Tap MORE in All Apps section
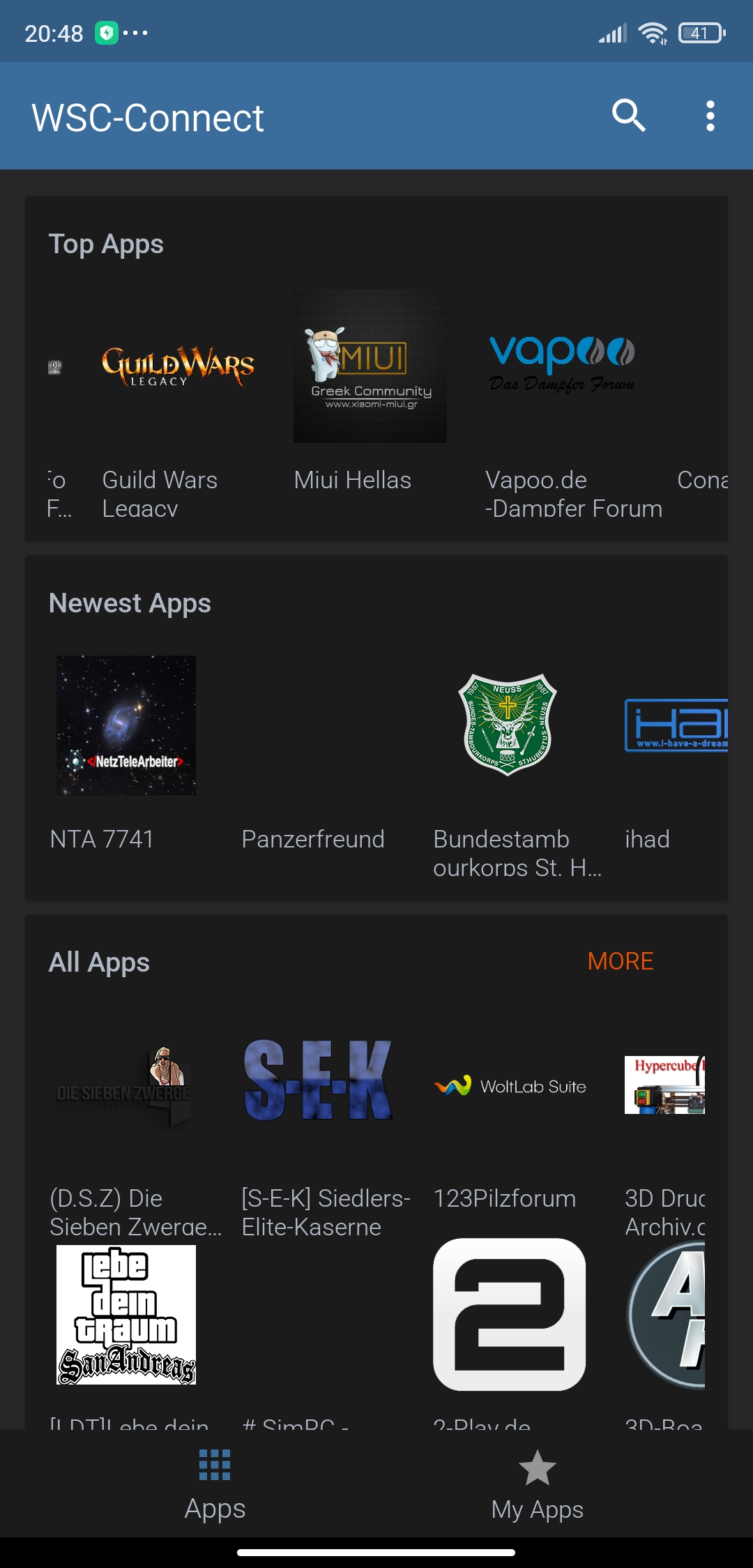Viewport: 753px width, 1568px height. coord(620,961)
